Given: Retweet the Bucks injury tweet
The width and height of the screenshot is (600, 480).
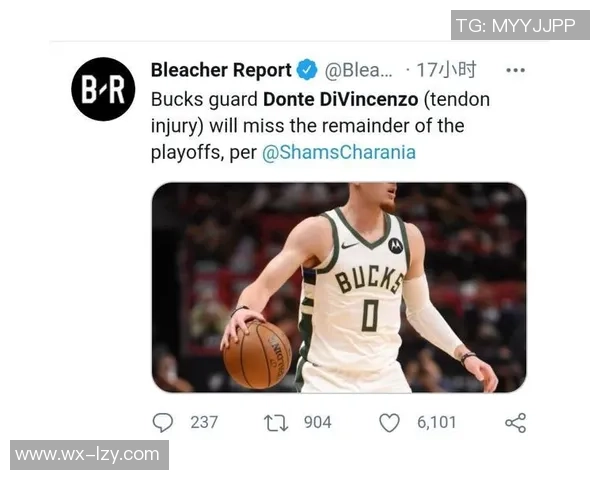Looking at the screenshot, I should [x=275, y=422].
